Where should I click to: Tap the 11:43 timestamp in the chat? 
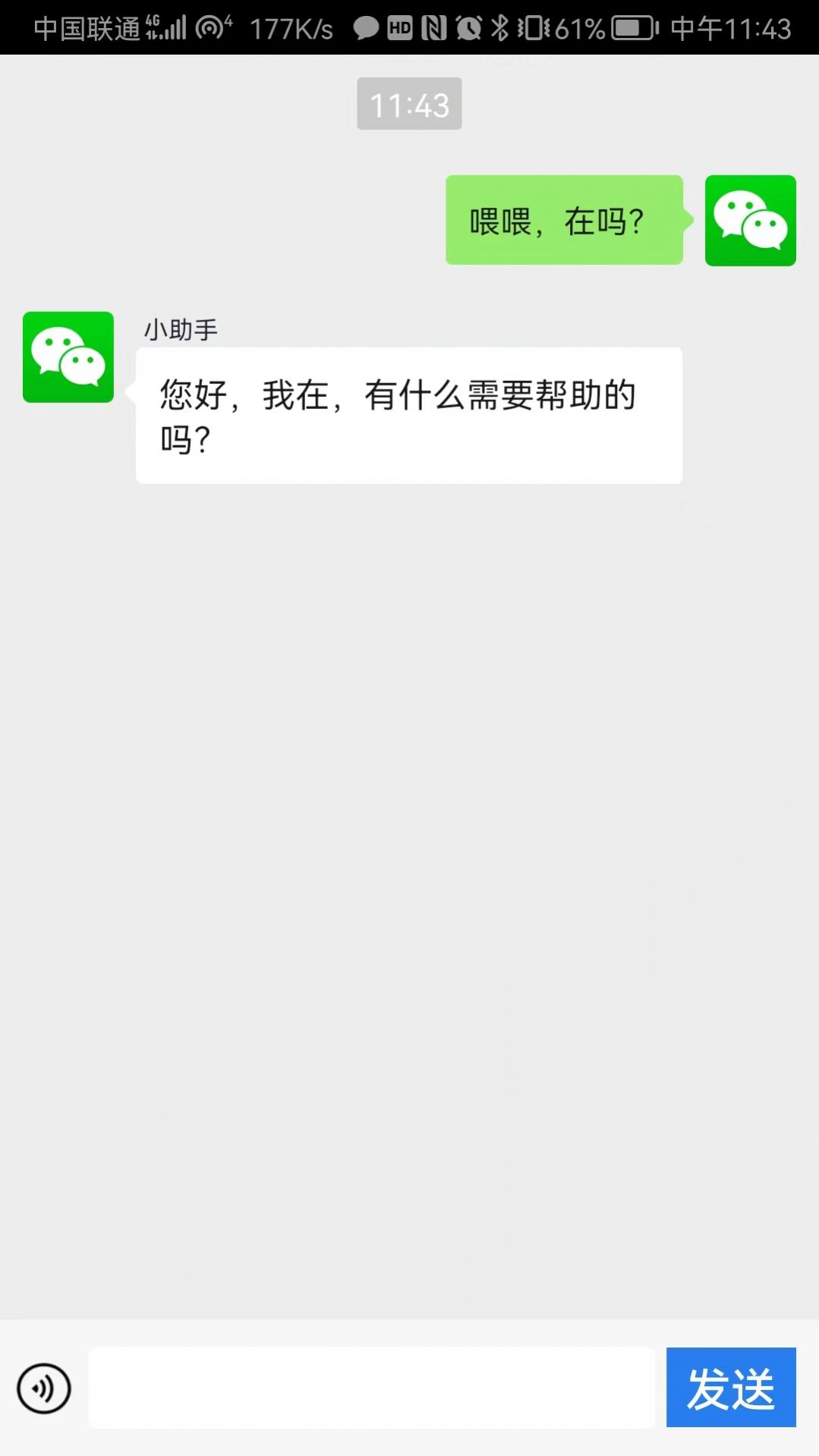tap(409, 104)
